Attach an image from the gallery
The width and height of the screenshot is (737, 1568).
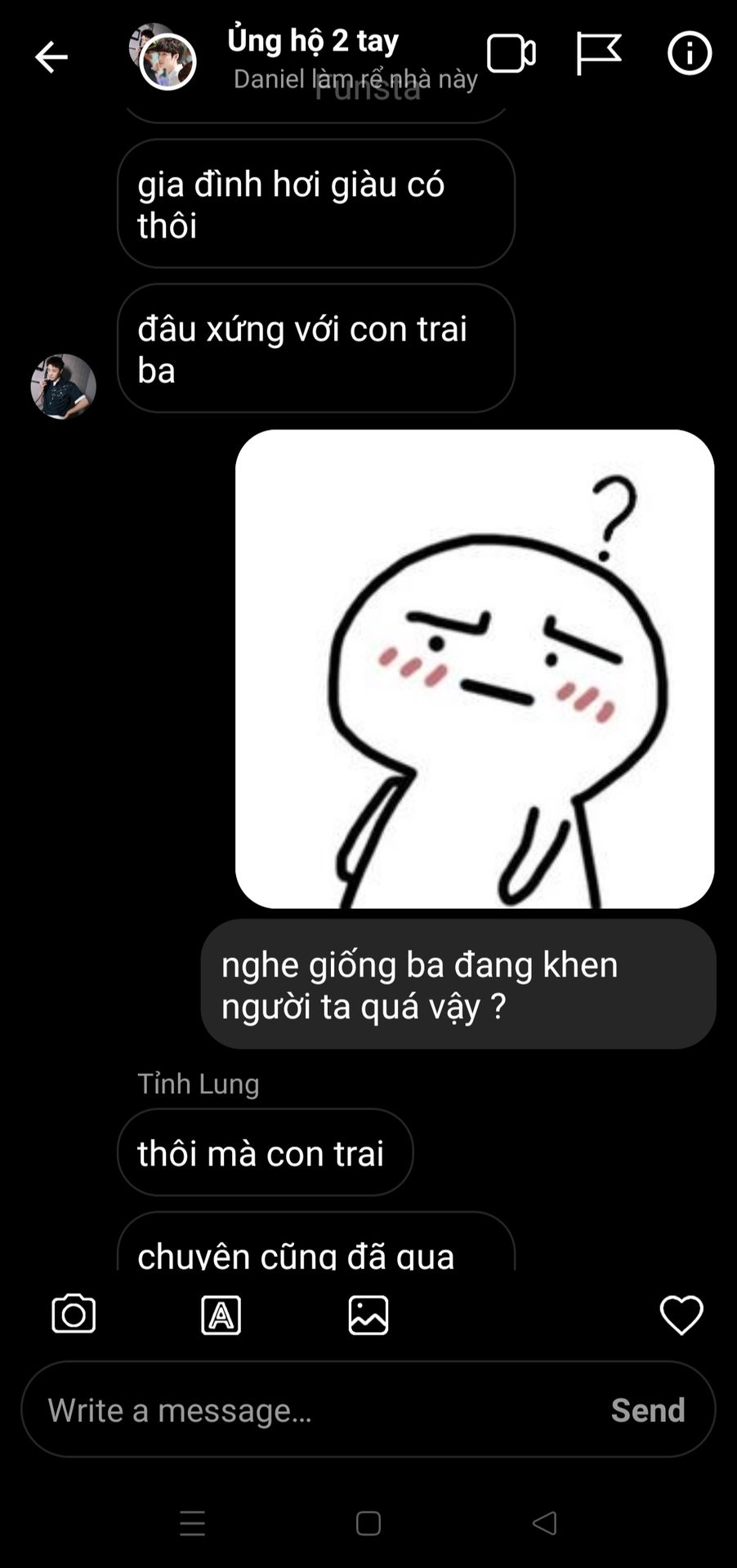(368, 1315)
